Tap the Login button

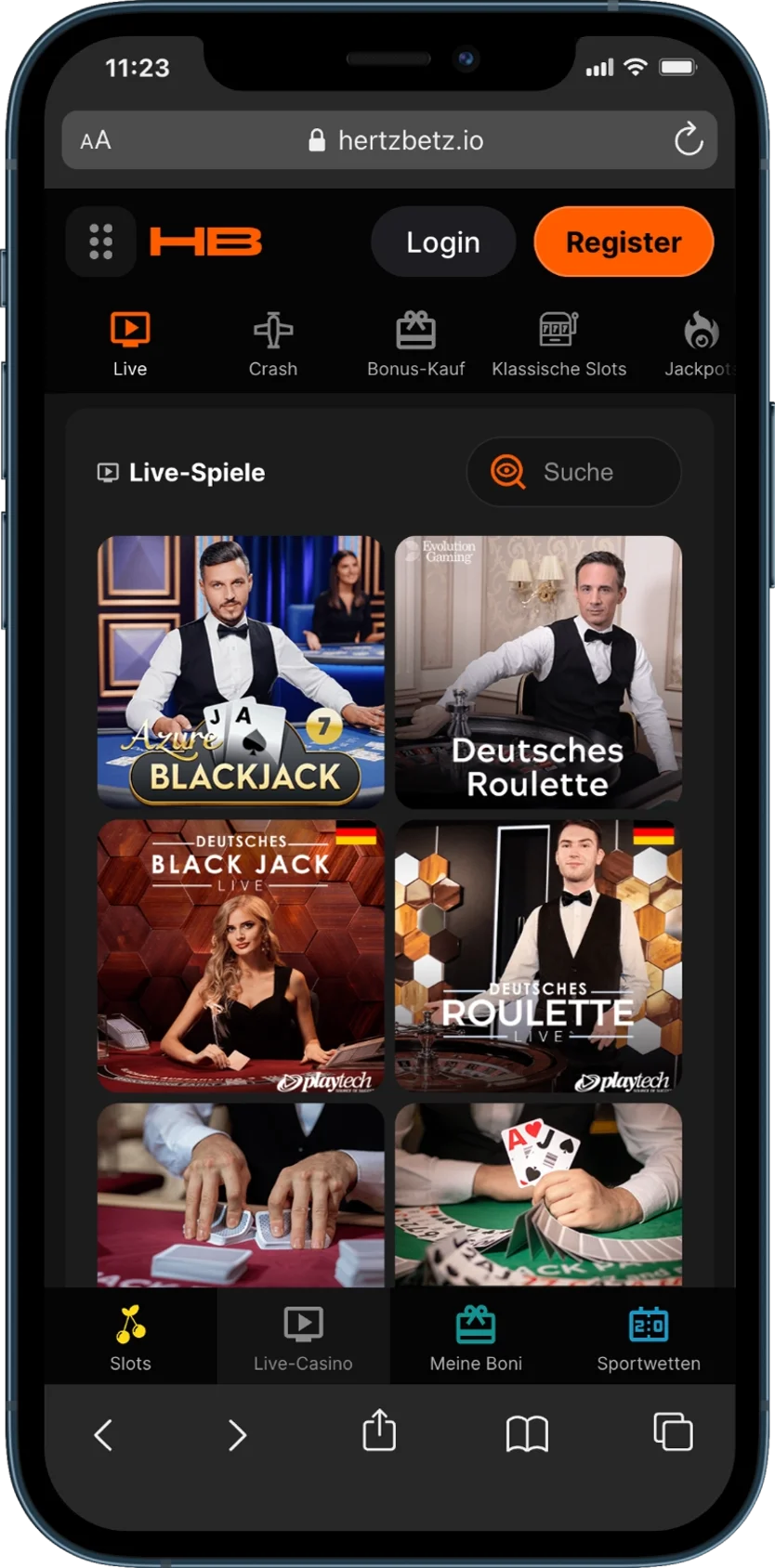[x=442, y=242]
